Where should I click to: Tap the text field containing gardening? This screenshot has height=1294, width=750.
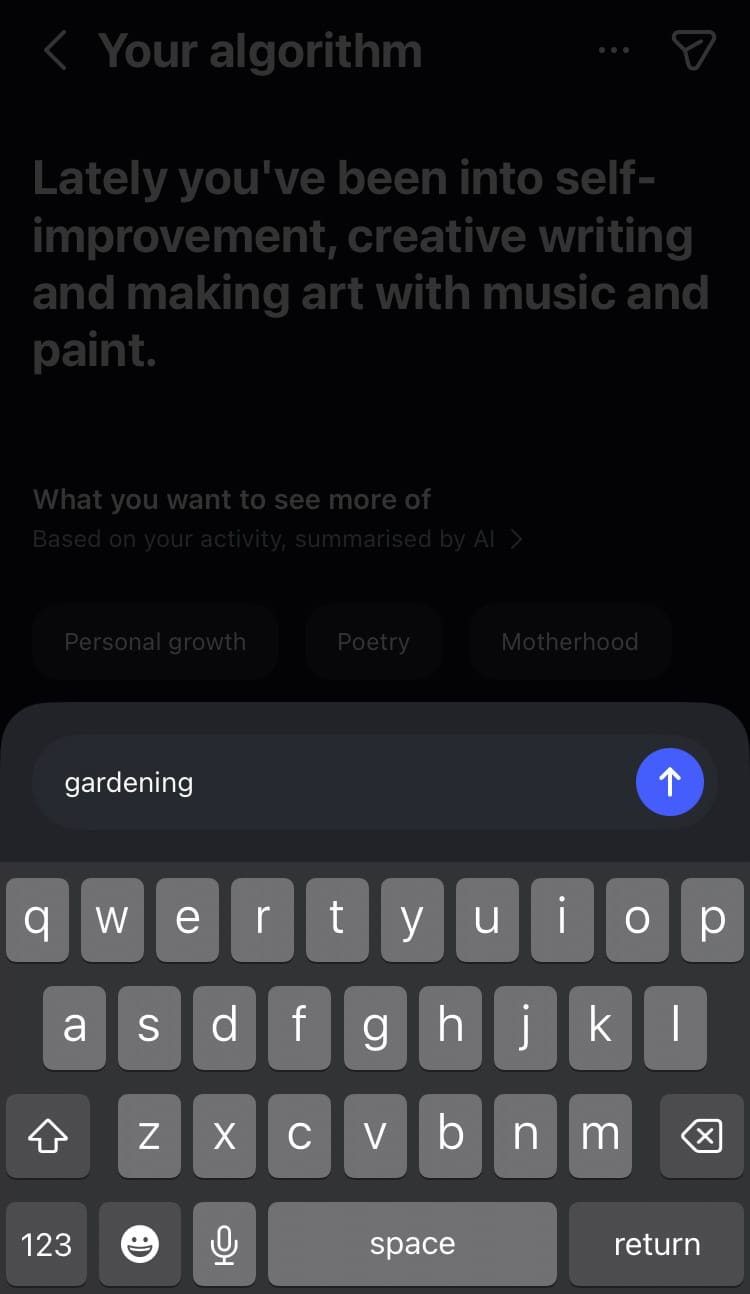330,782
